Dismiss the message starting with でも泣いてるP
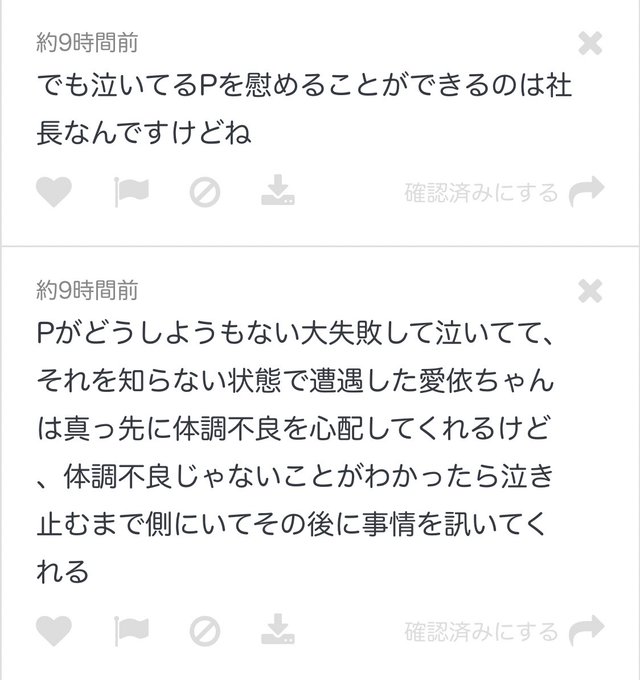 click(x=590, y=43)
